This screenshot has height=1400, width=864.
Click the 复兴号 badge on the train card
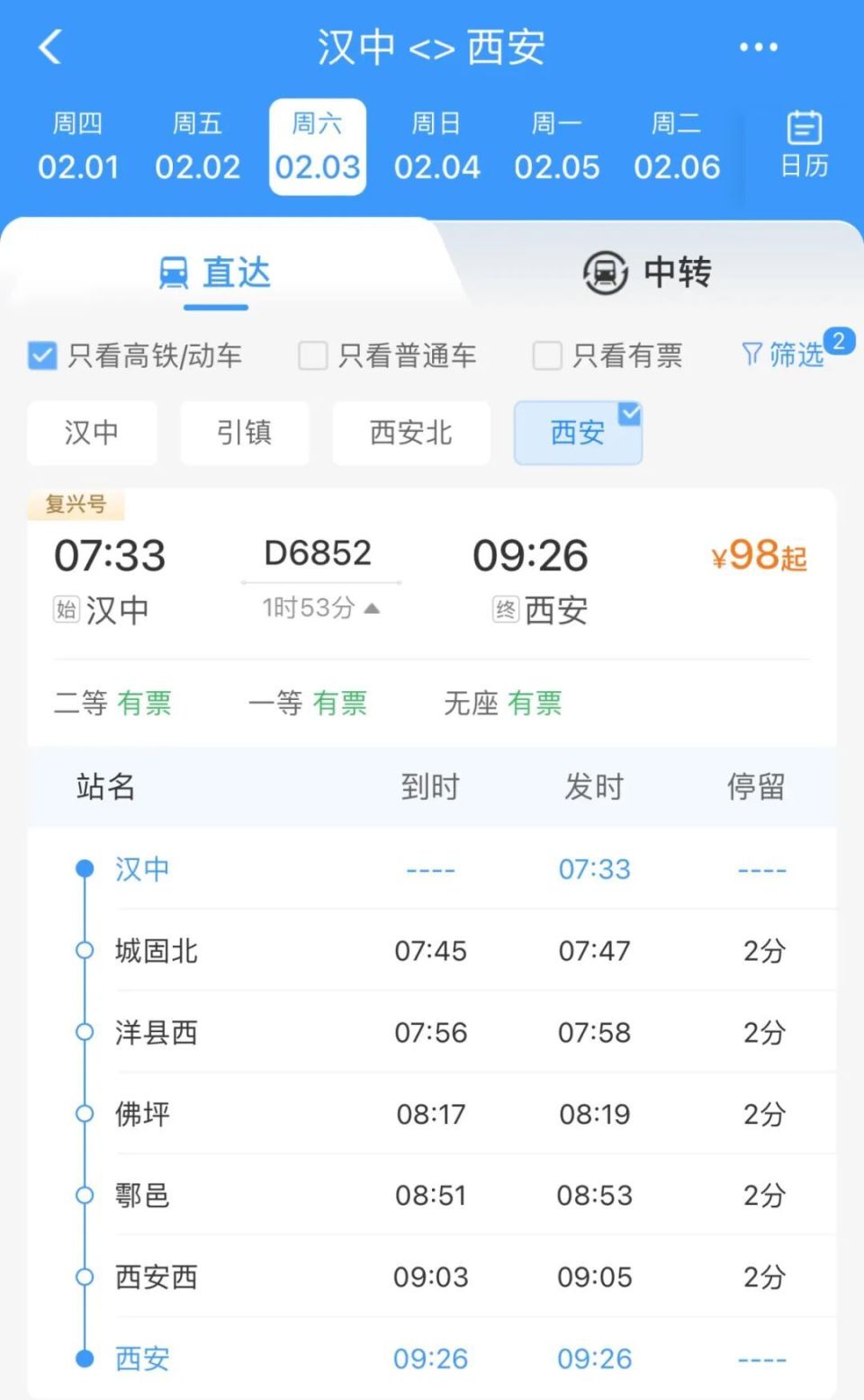(76, 505)
